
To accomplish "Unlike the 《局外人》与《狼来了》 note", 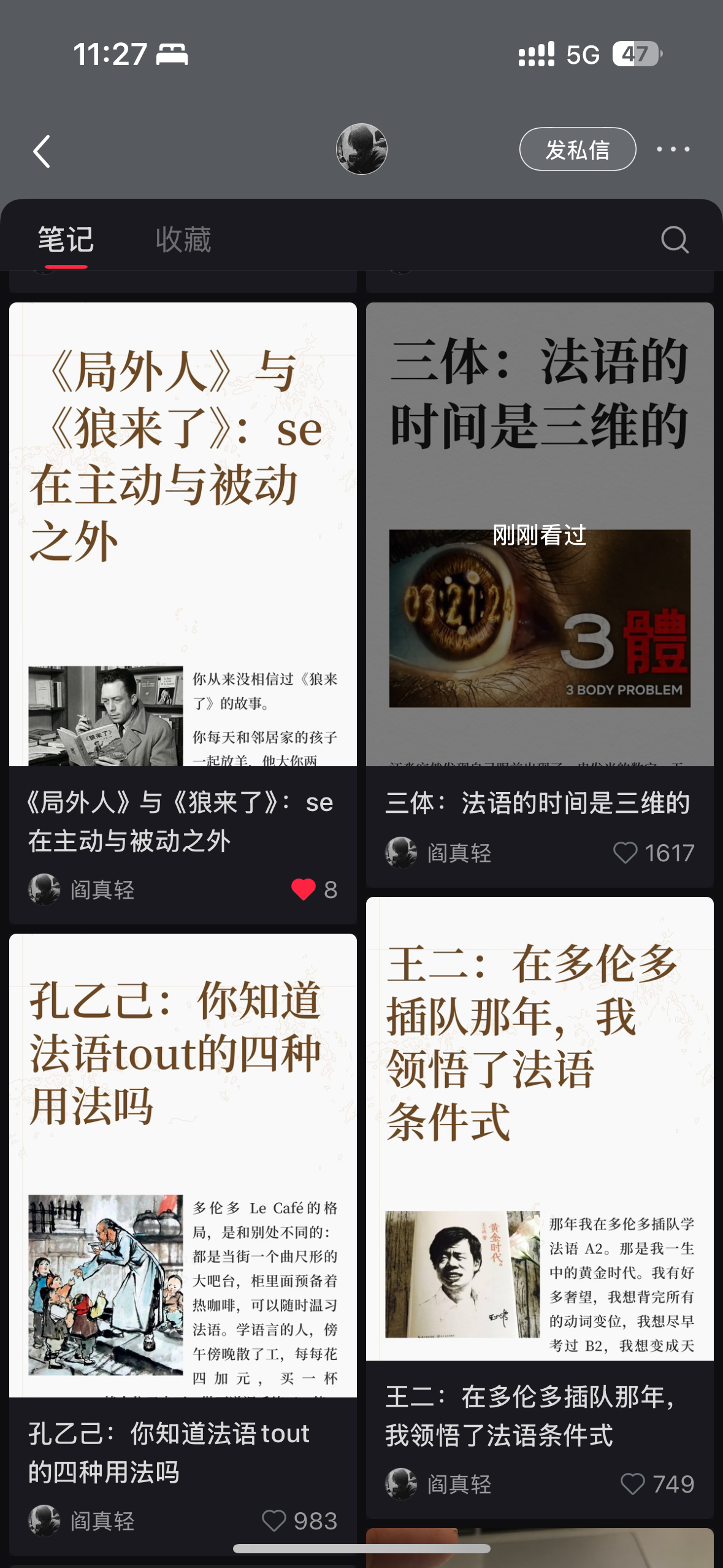I will (x=304, y=889).
